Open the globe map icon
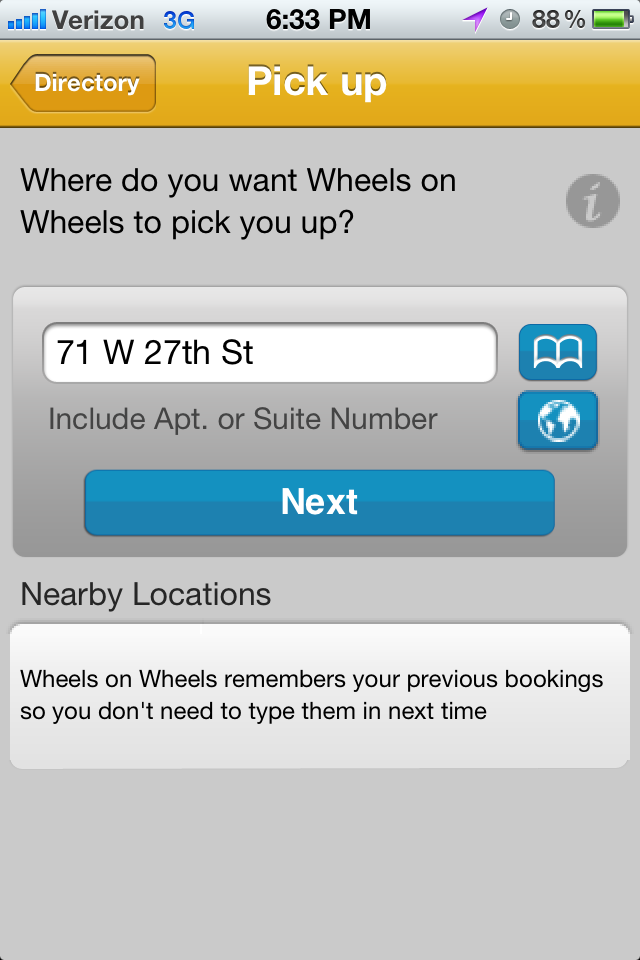The height and width of the screenshot is (960, 640). point(557,421)
